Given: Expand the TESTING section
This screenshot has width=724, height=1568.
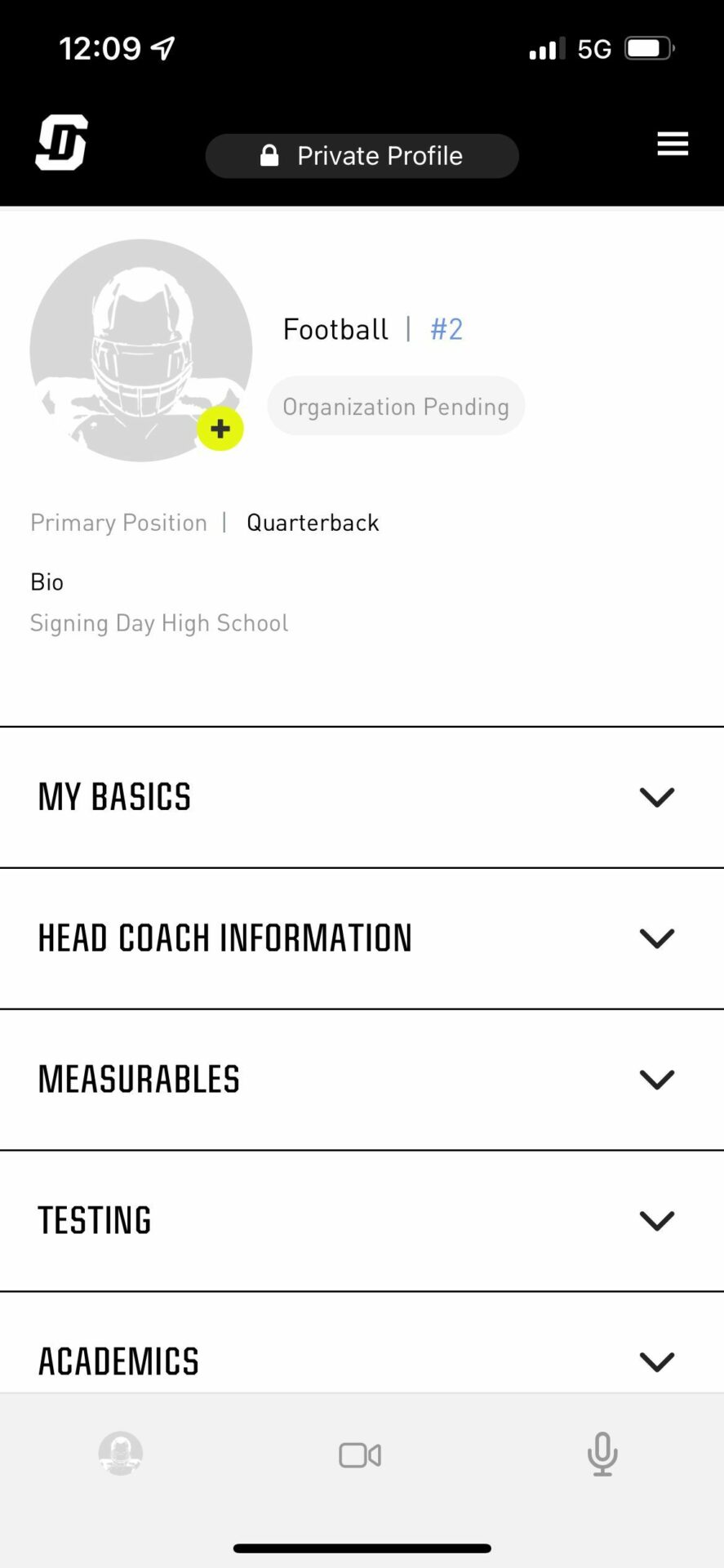Looking at the screenshot, I should pyautogui.click(x=656, y=1220).
